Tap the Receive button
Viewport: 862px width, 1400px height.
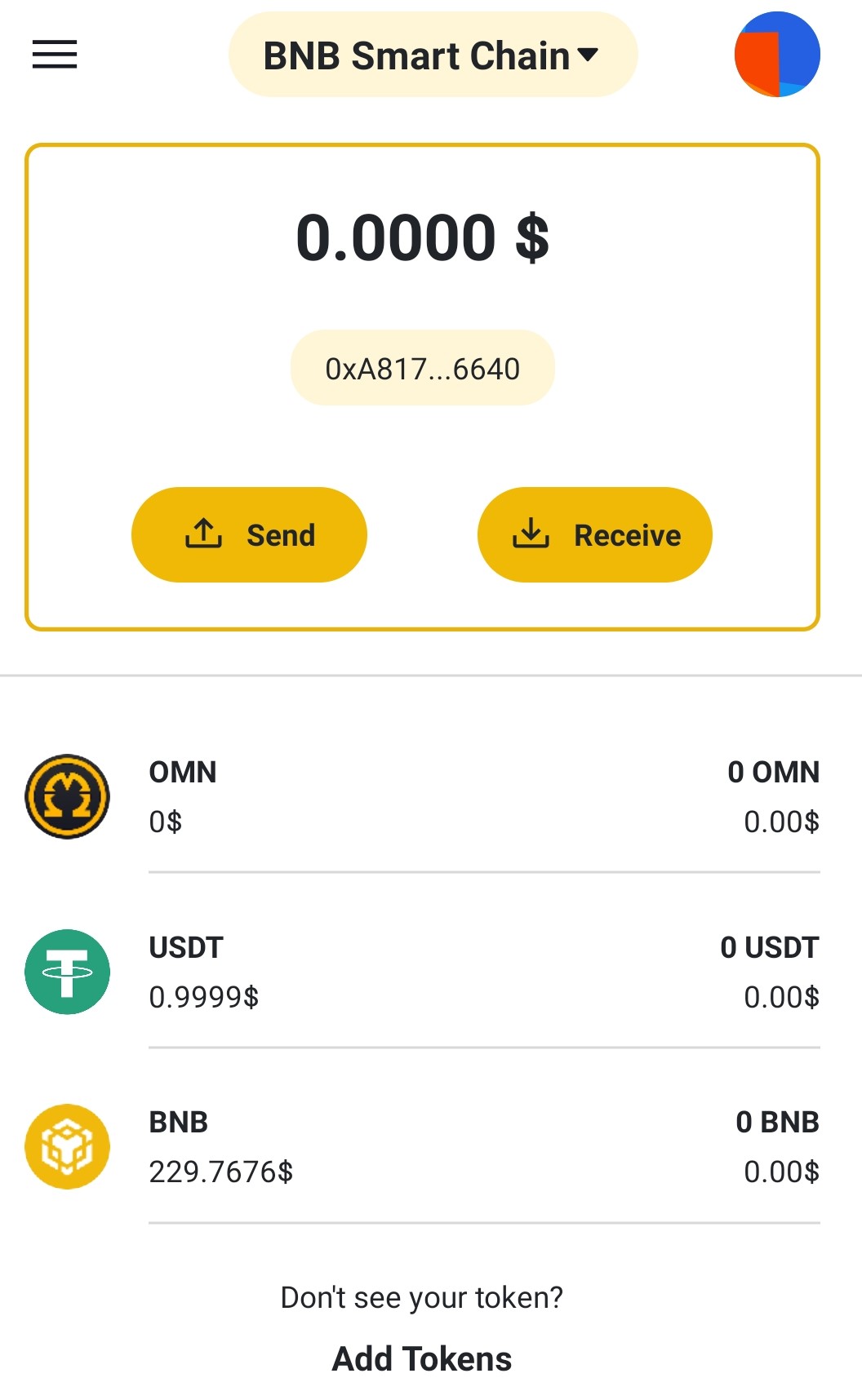pos(595,534)
